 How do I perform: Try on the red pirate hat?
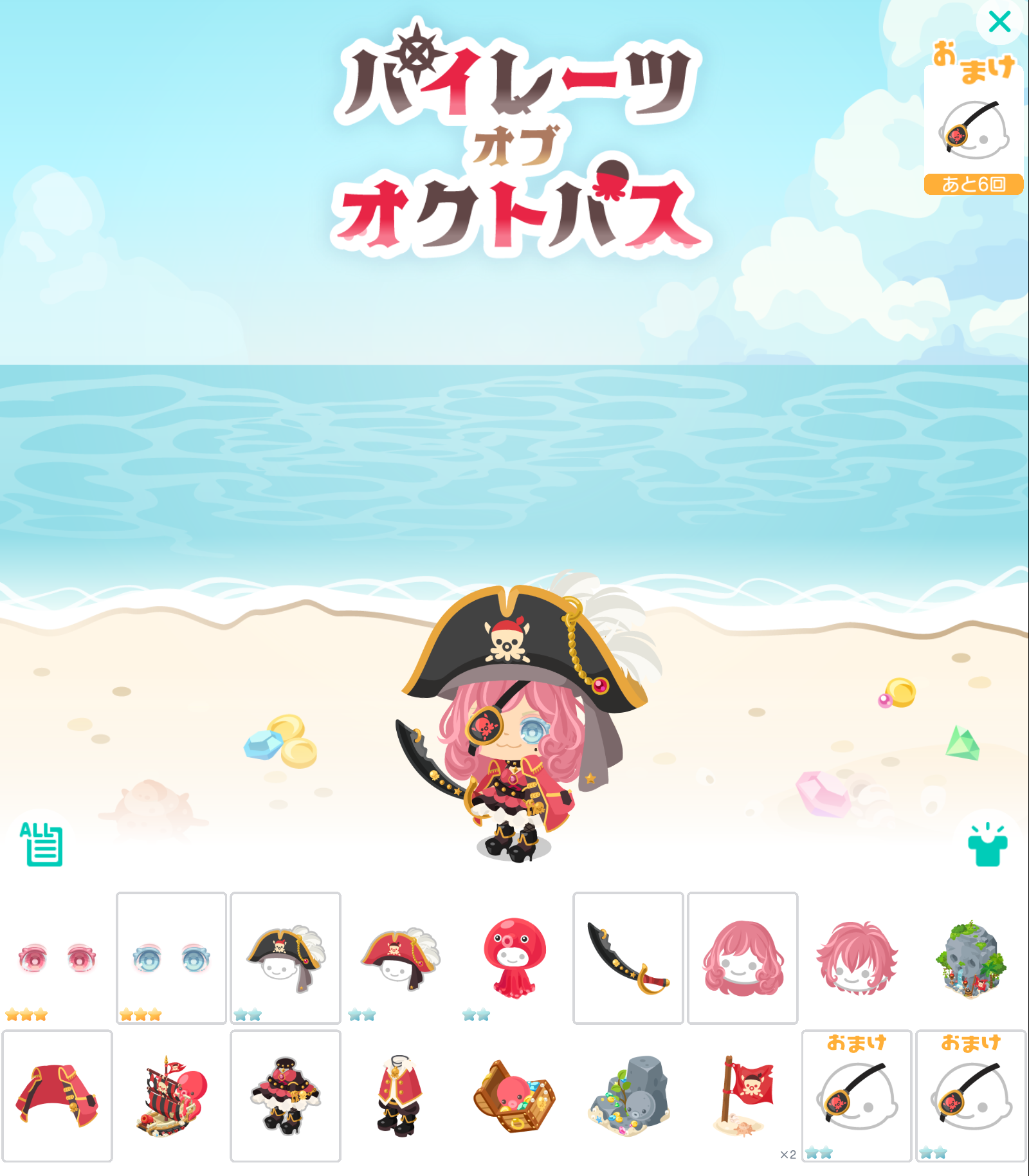click(x=400, y=958)
